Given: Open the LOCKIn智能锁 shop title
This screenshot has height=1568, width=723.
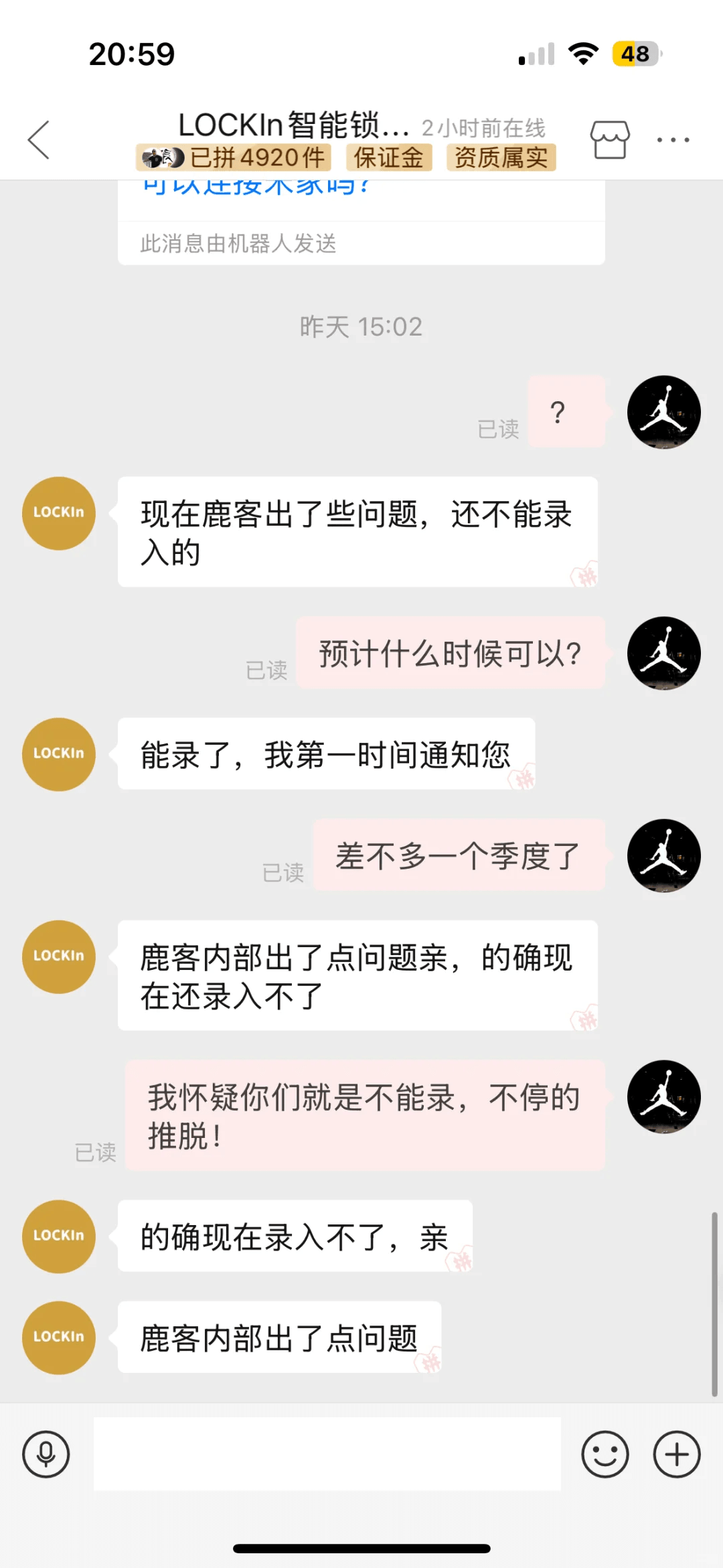Looking at the screenshot, I should click(x=293, y=125).
